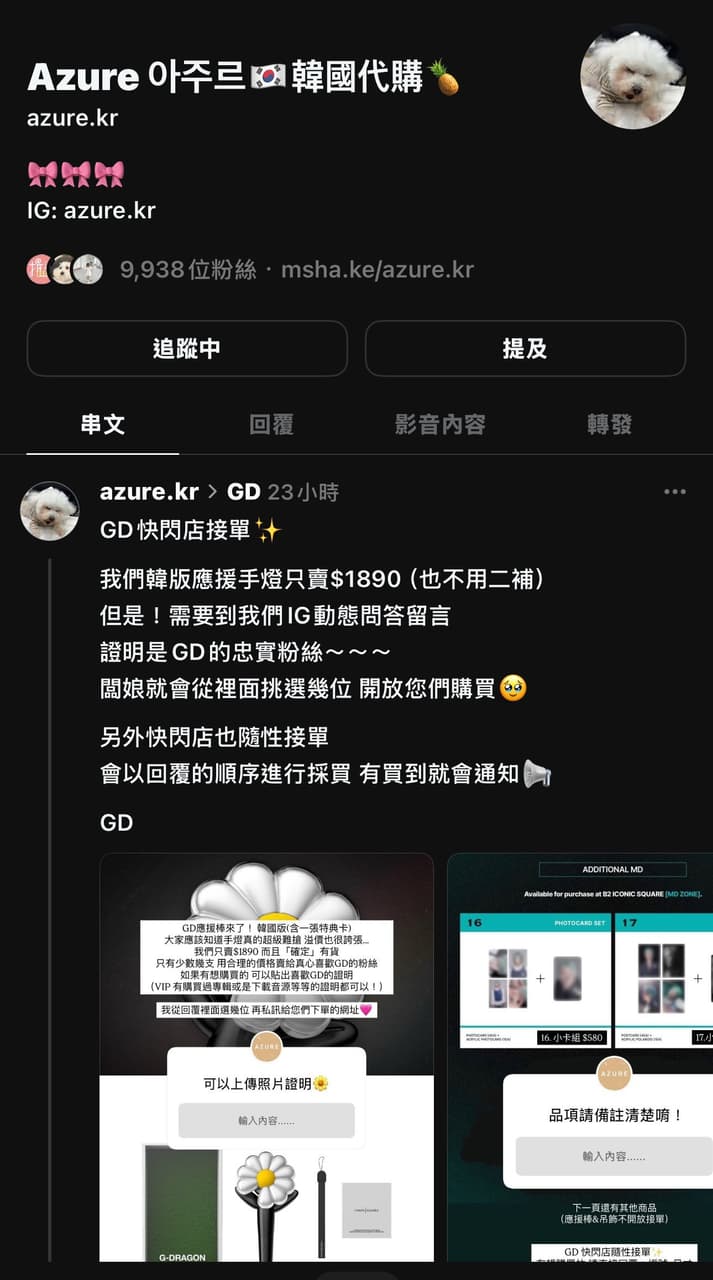The height and width of the screenshot is (1280, 713).
Task: Open the GD lightstick image in post
Action: click(x=267, y=1056)
